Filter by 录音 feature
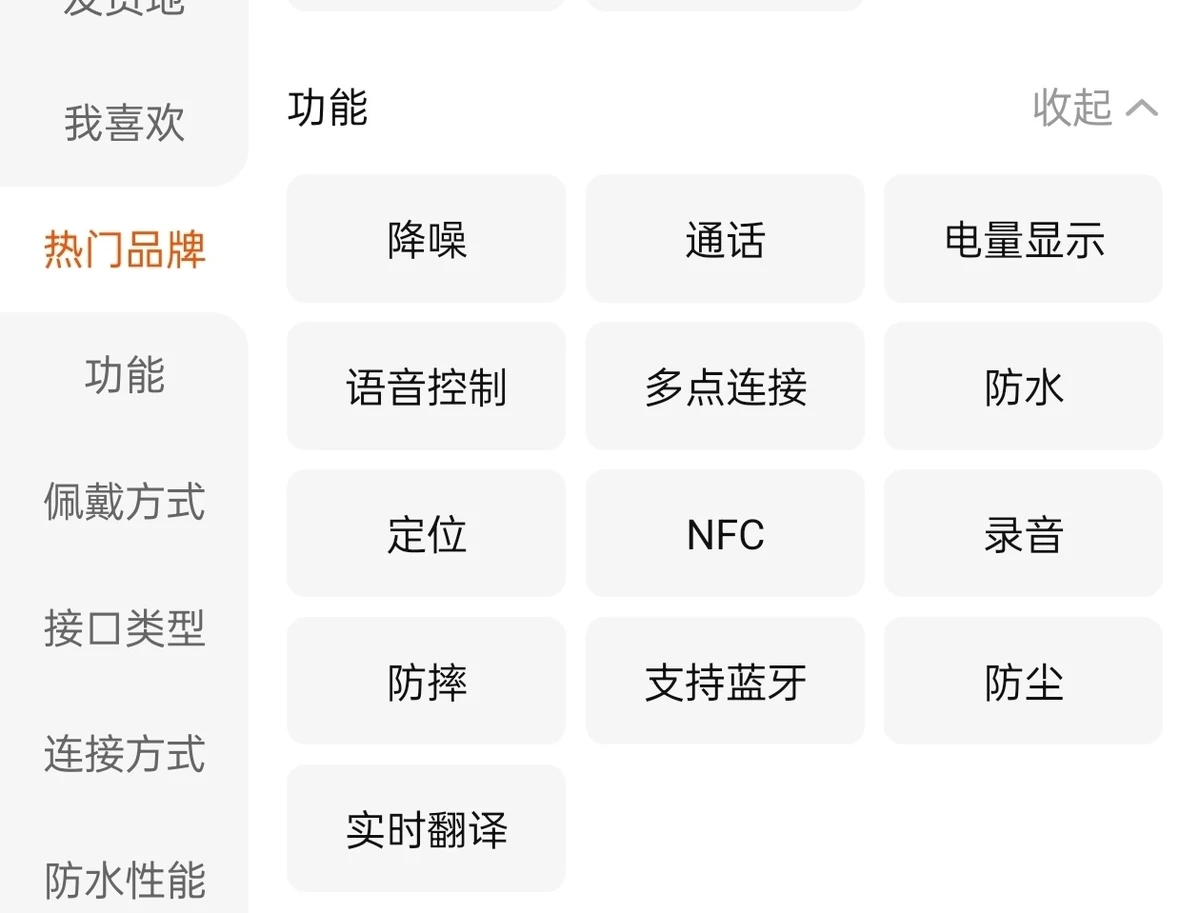This screenshot has height=913, width=1200. coord(1023,534)
